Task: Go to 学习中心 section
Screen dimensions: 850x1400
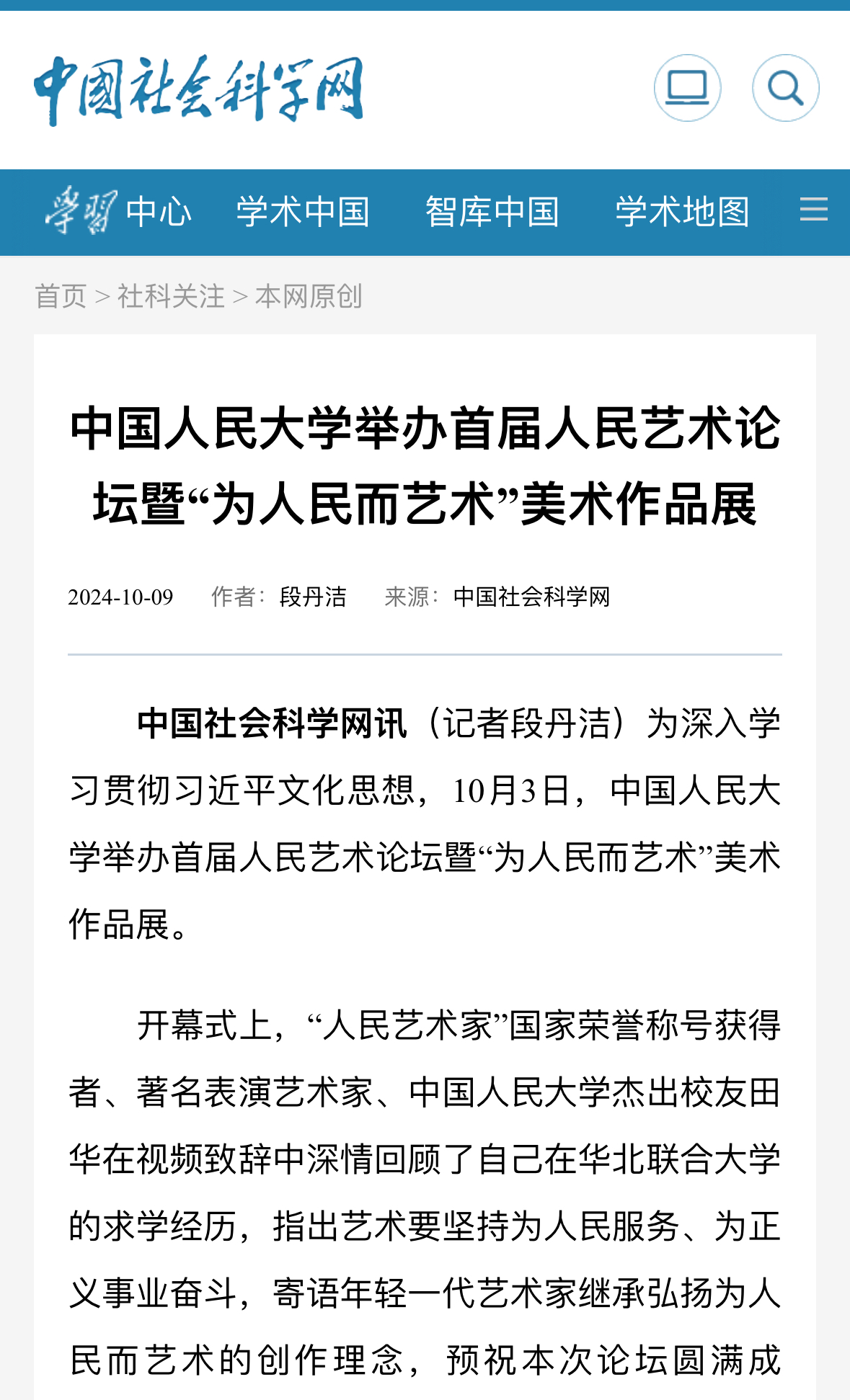Action: pyautogui.click(x=119, y=212)
